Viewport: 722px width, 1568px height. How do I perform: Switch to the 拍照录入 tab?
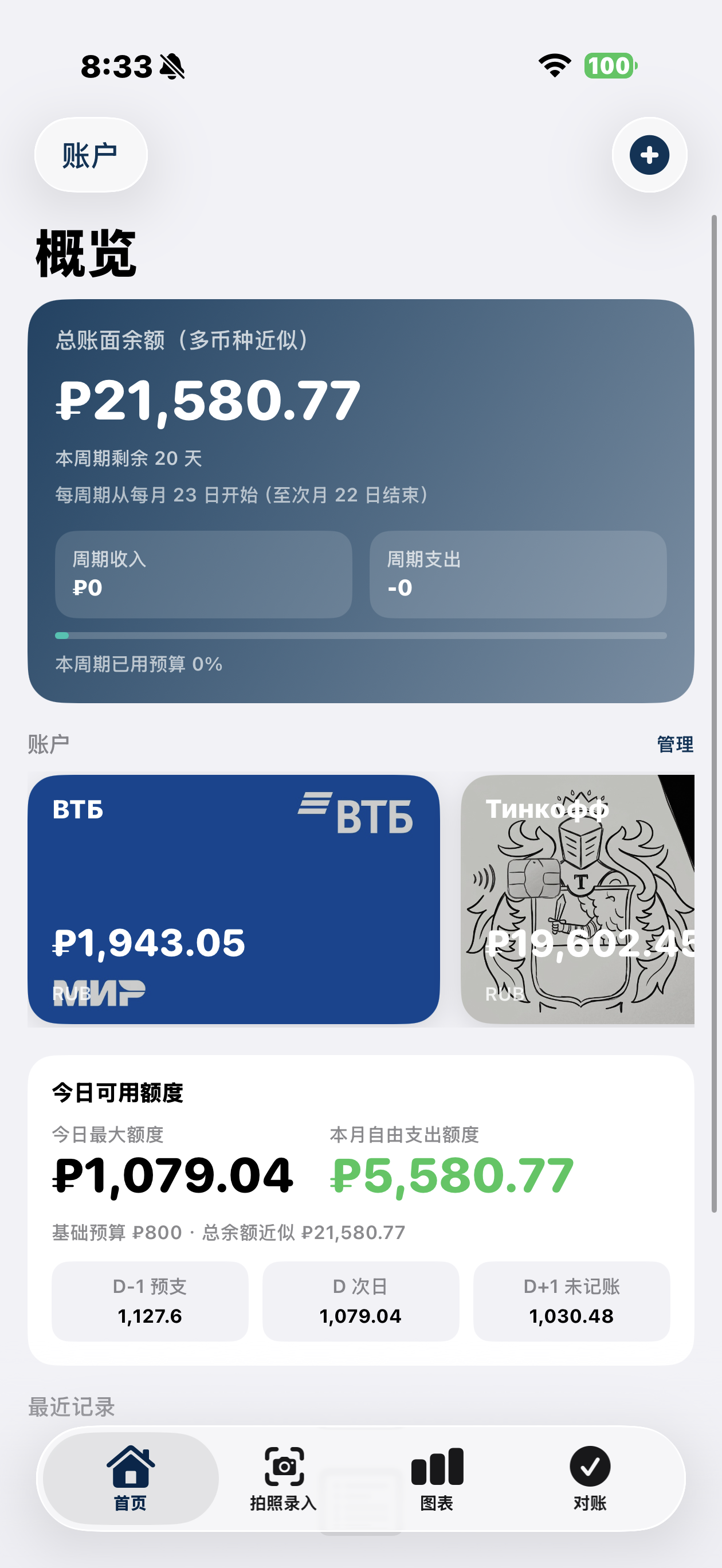tap(284, 1479)
